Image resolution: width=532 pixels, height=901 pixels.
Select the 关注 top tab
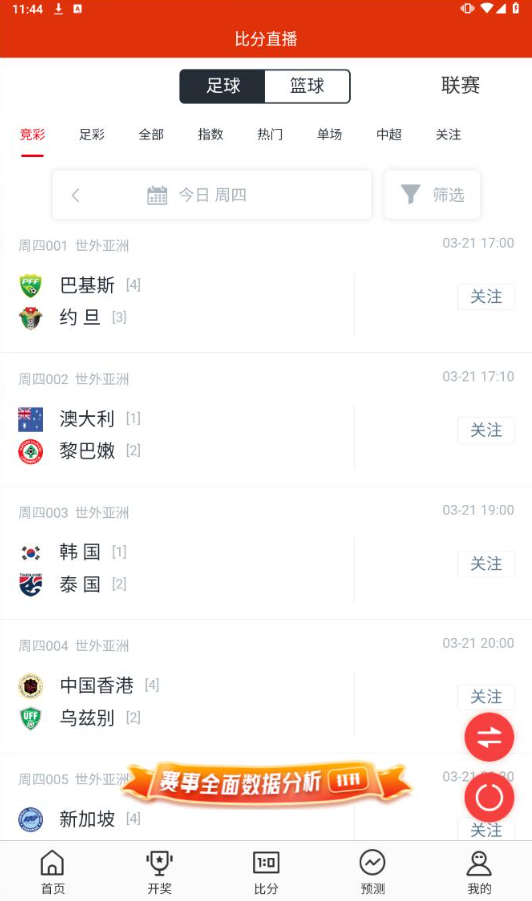click(448, 134)
